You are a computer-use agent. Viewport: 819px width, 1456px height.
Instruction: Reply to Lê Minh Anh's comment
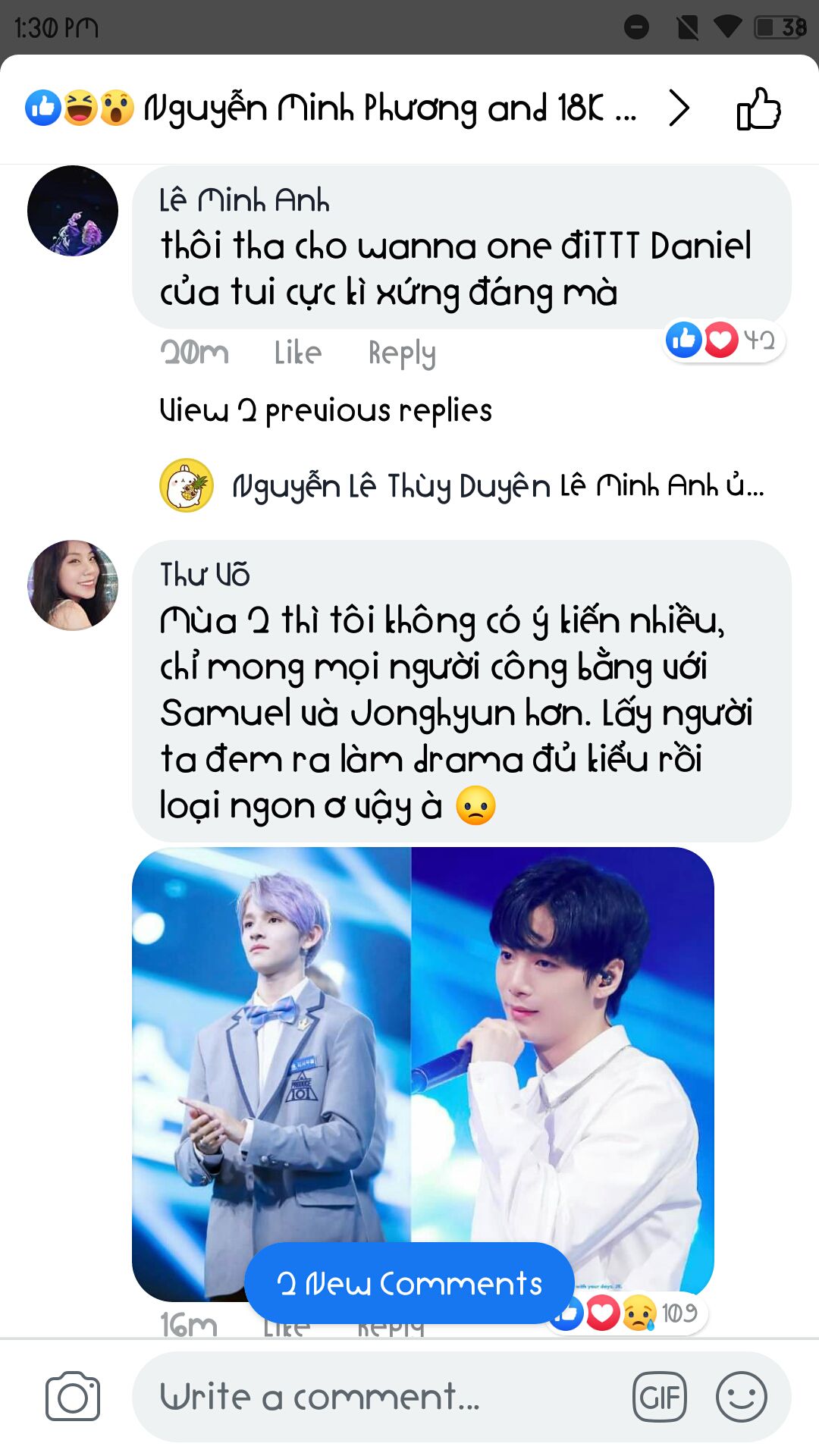[402, 353]
